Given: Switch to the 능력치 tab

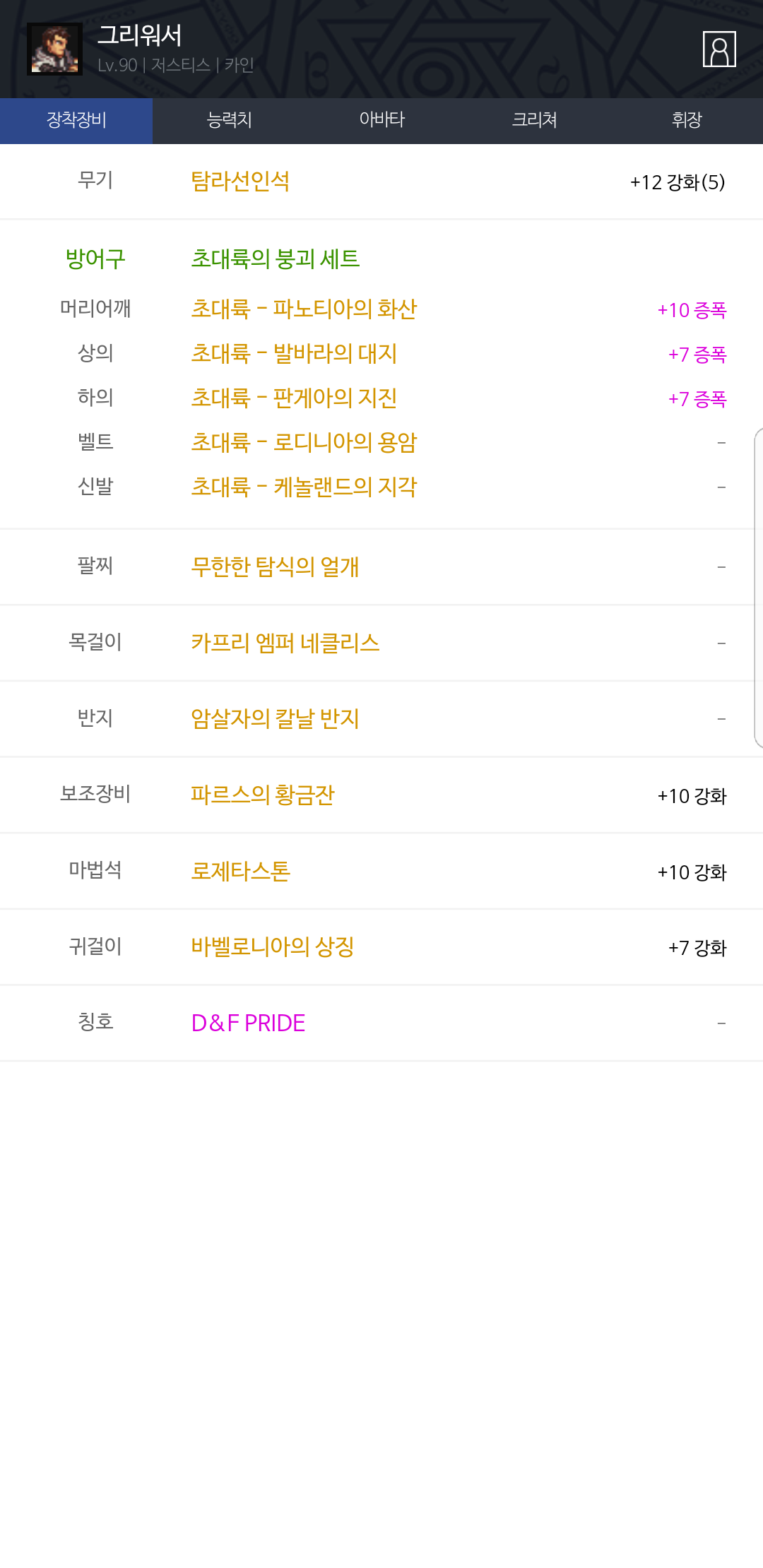Looking at the screenshot, I should (x=229, y=121).
